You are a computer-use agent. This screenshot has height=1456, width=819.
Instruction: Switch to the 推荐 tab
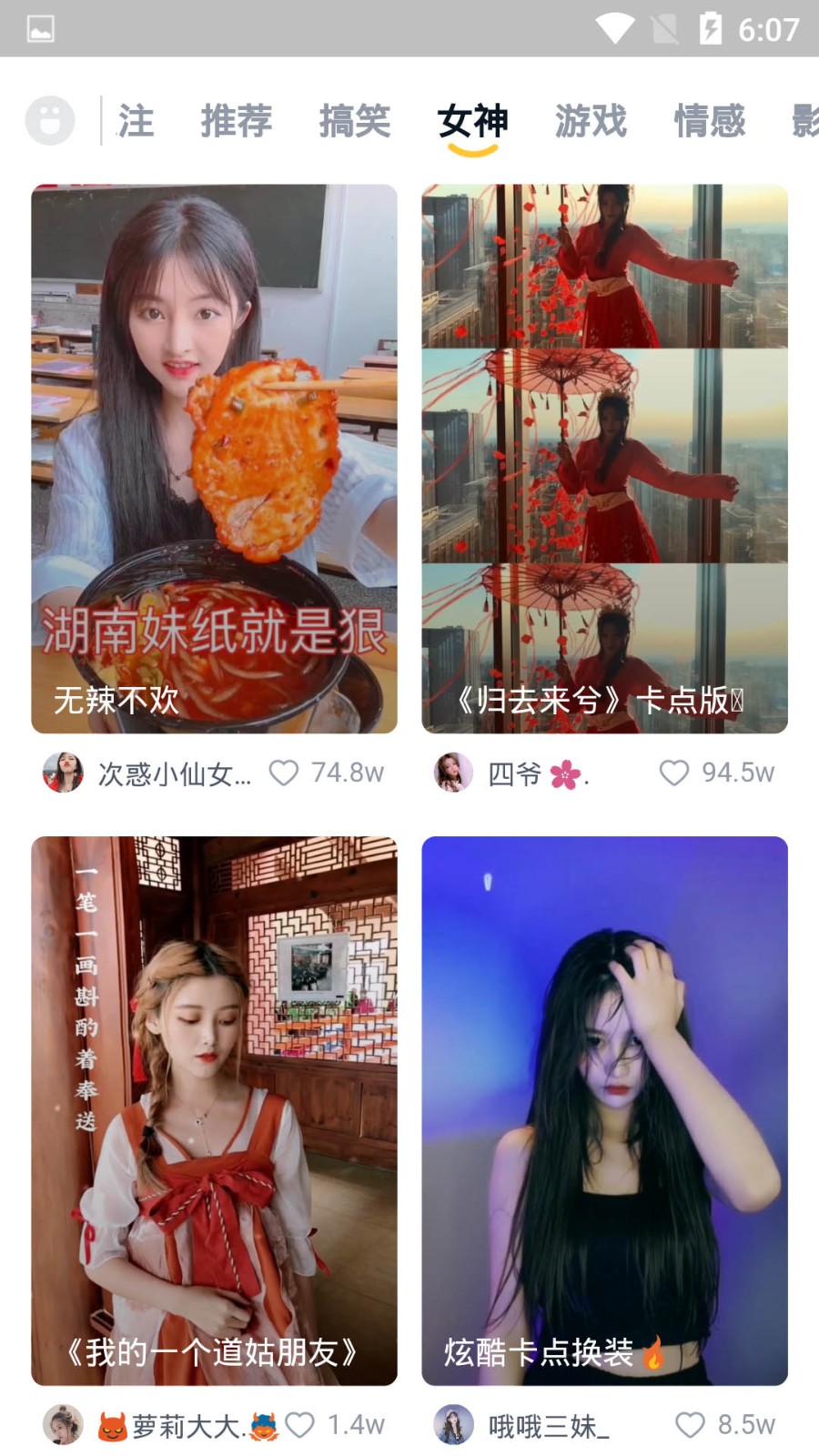coord(237,121)
